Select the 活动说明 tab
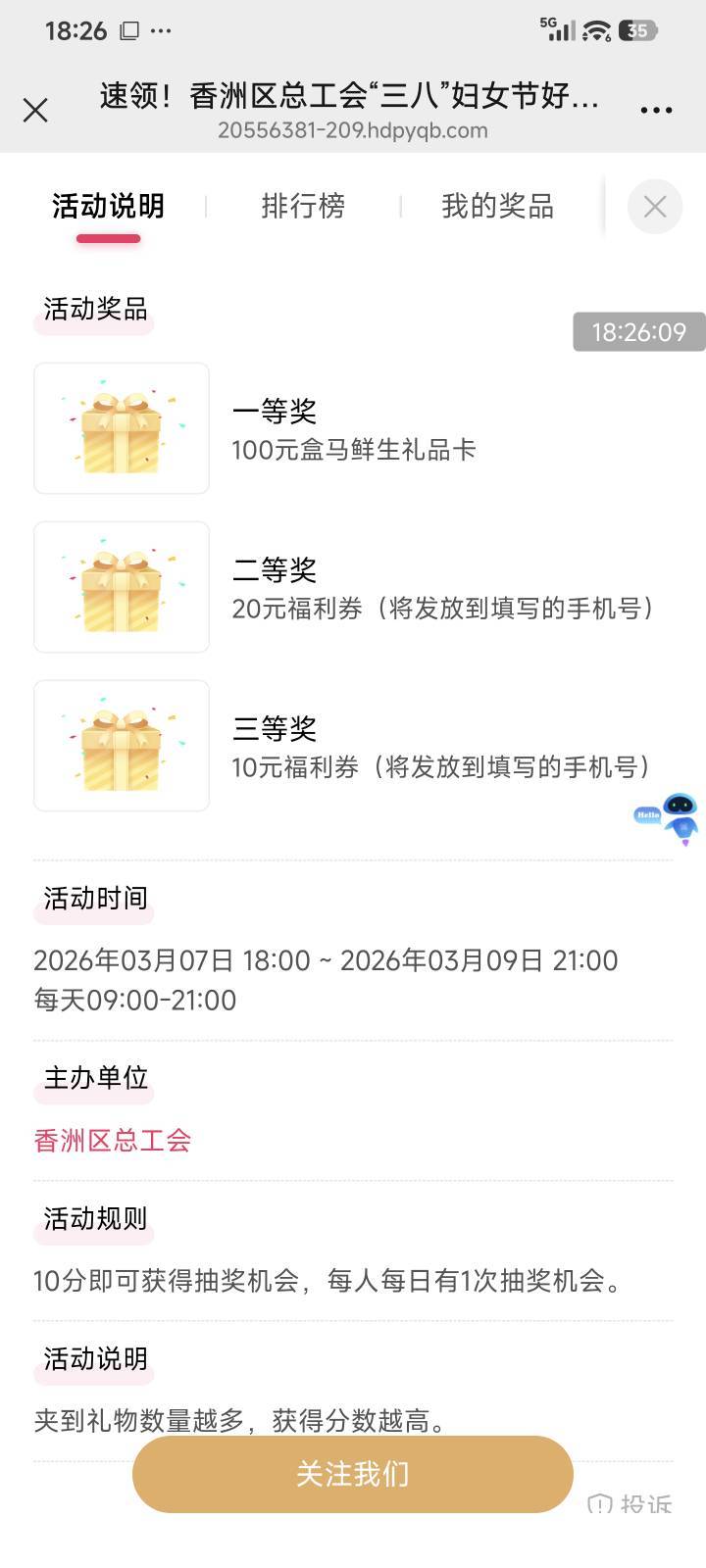This screenshot has width=706, height=1568. (x=108, y=207)
